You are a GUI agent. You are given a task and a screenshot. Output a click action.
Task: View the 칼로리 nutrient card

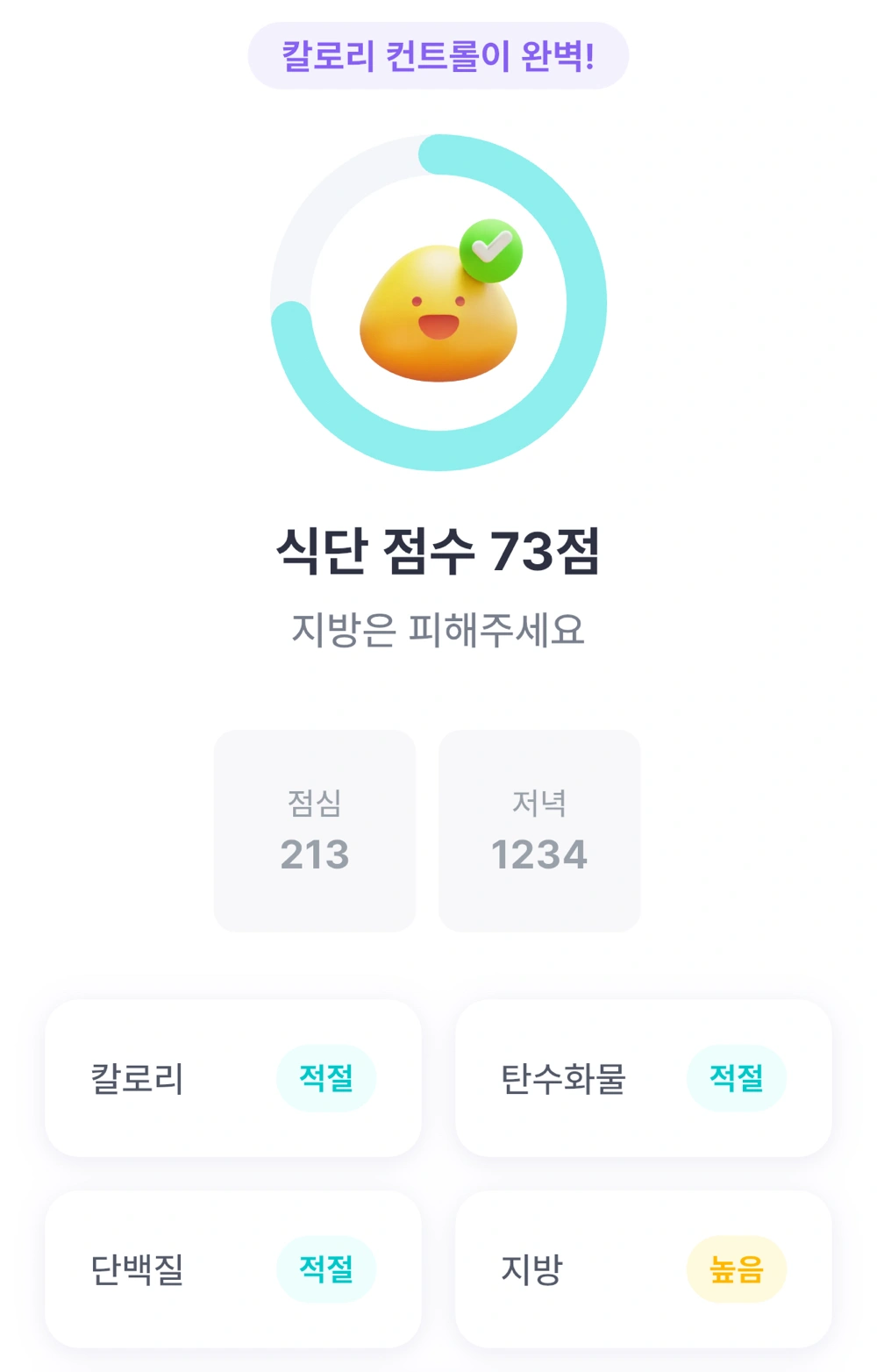click(233, 1078)
